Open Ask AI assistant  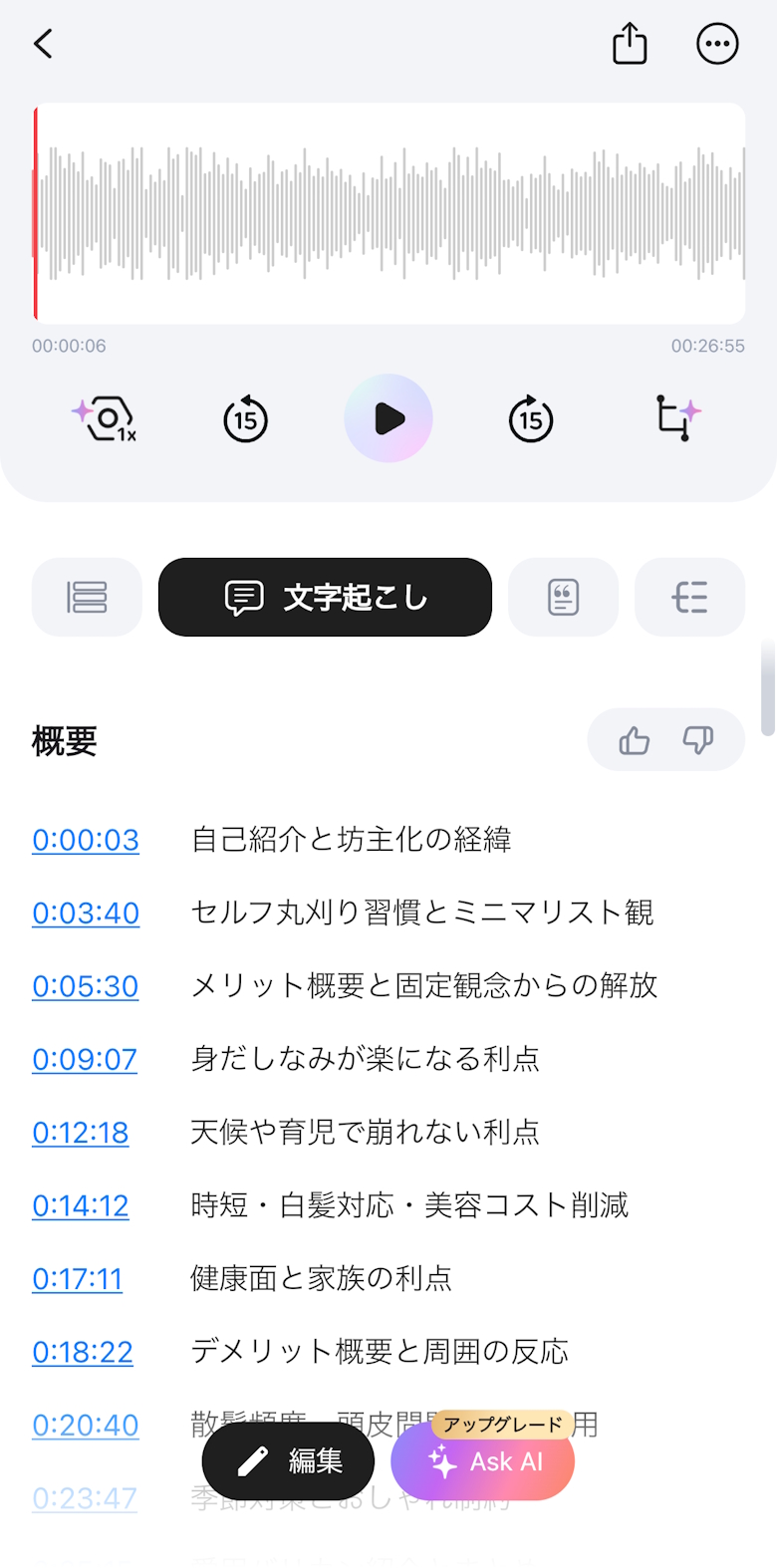[484, 1461]
